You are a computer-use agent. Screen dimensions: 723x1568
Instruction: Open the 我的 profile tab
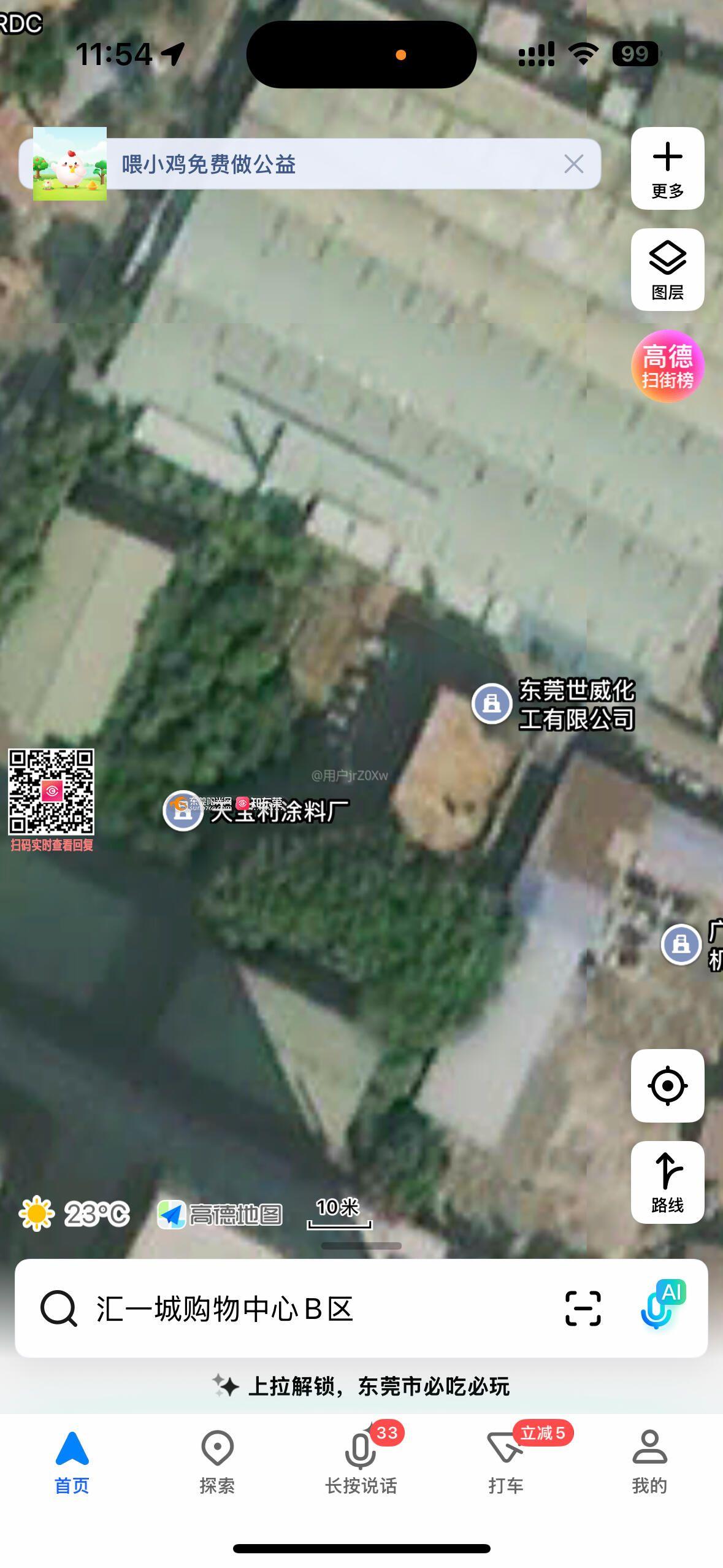(649, 1462)
